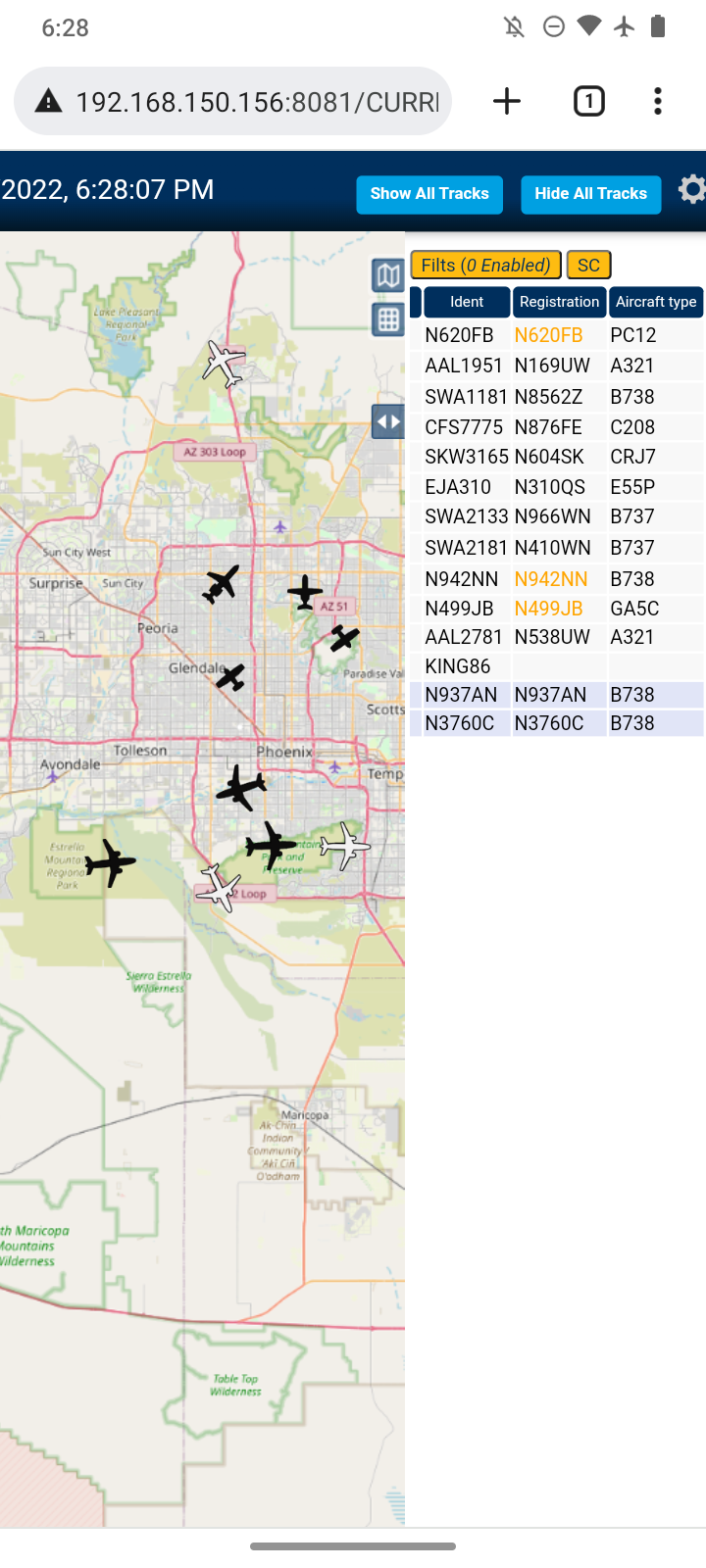Screen dimensions: 706x1568
Task: Tap the SC button
Action: 588,265
